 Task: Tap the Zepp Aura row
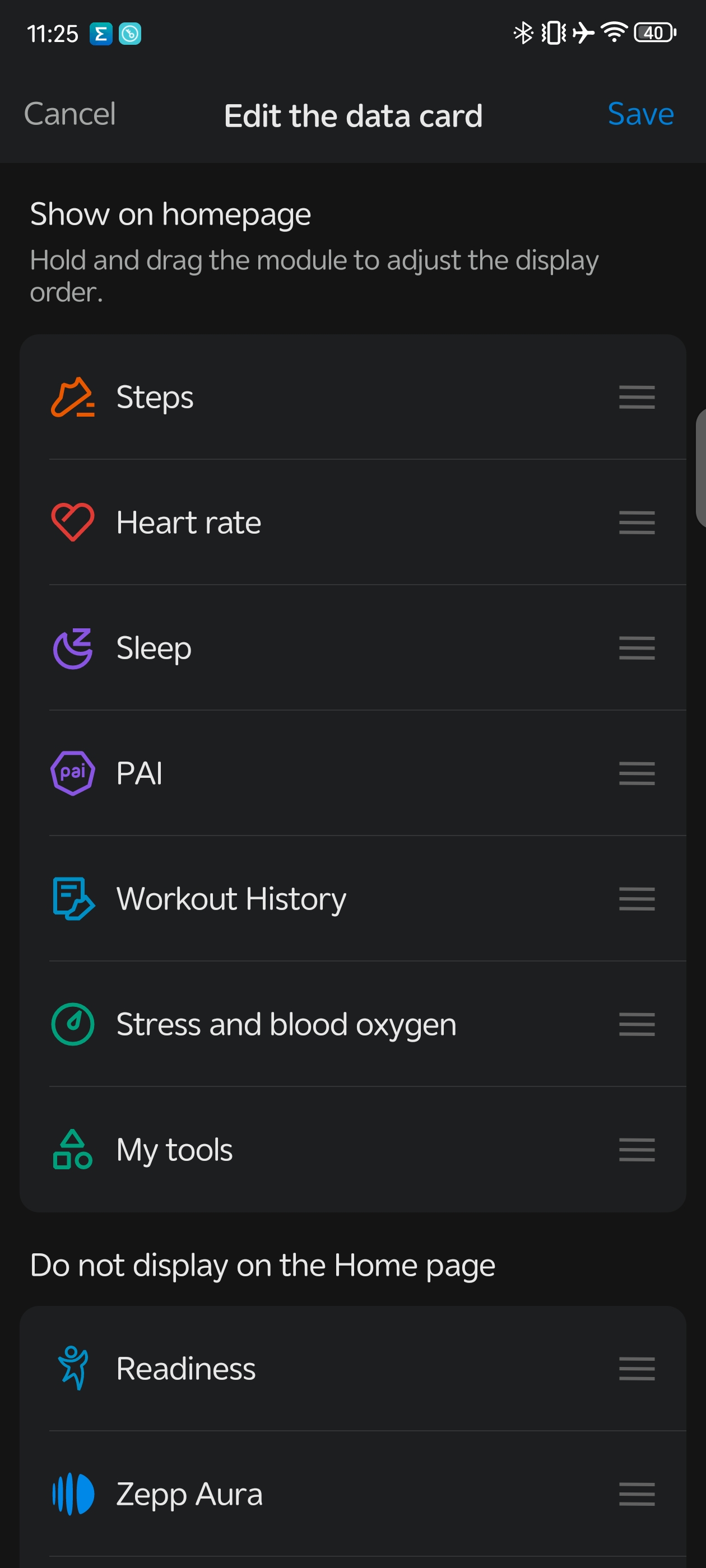point(352,1494)
